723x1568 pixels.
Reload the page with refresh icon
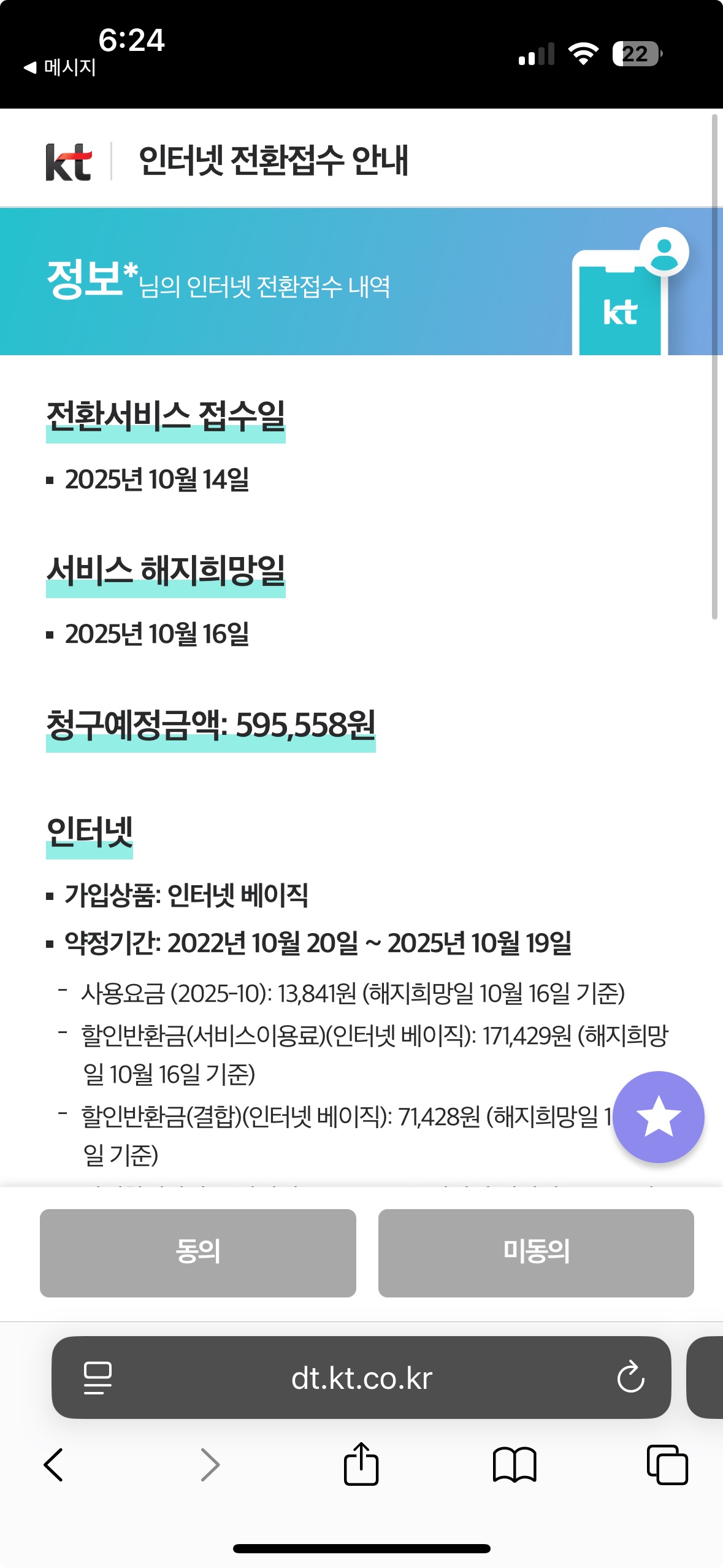(x=630, y=1378)
